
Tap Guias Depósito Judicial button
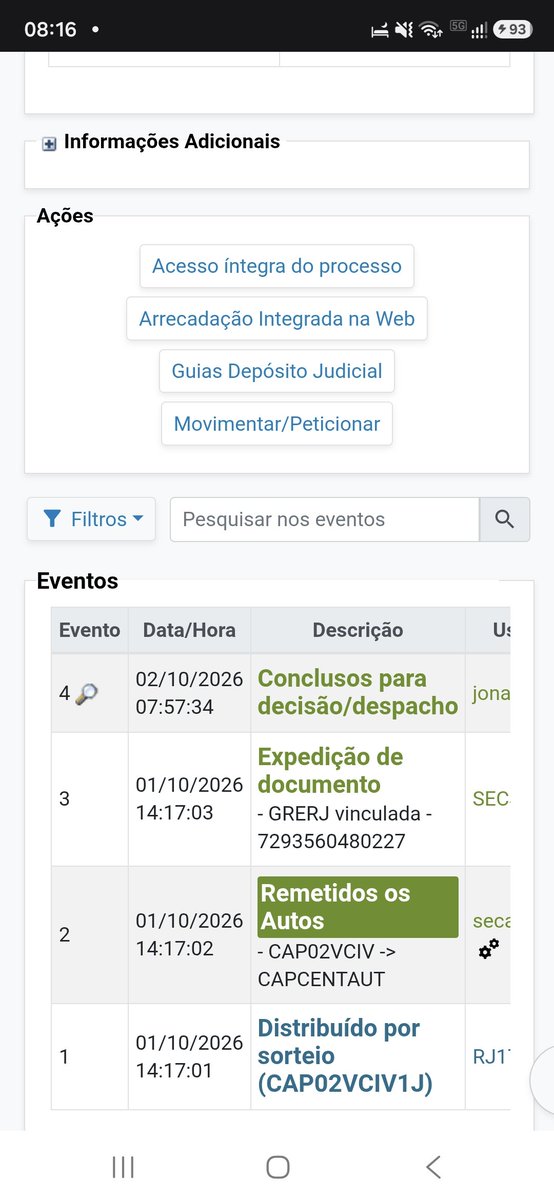tap(277, 371)
